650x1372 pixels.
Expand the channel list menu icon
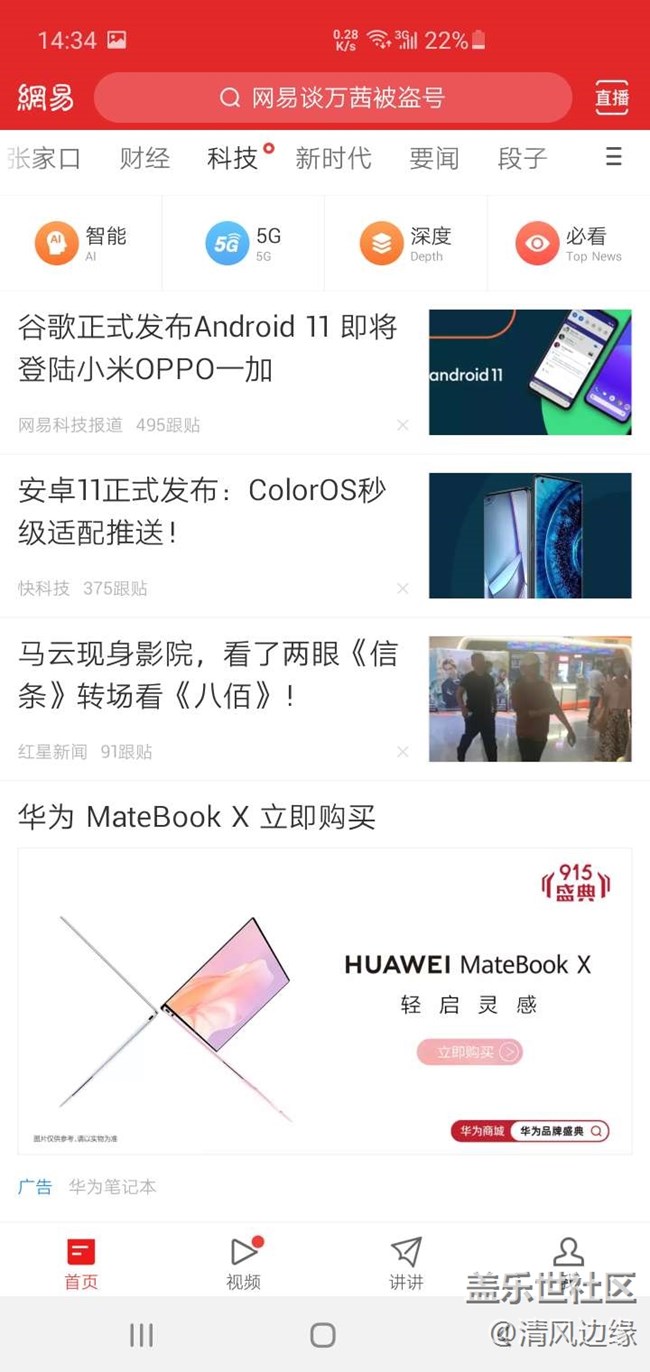(614, 157)
